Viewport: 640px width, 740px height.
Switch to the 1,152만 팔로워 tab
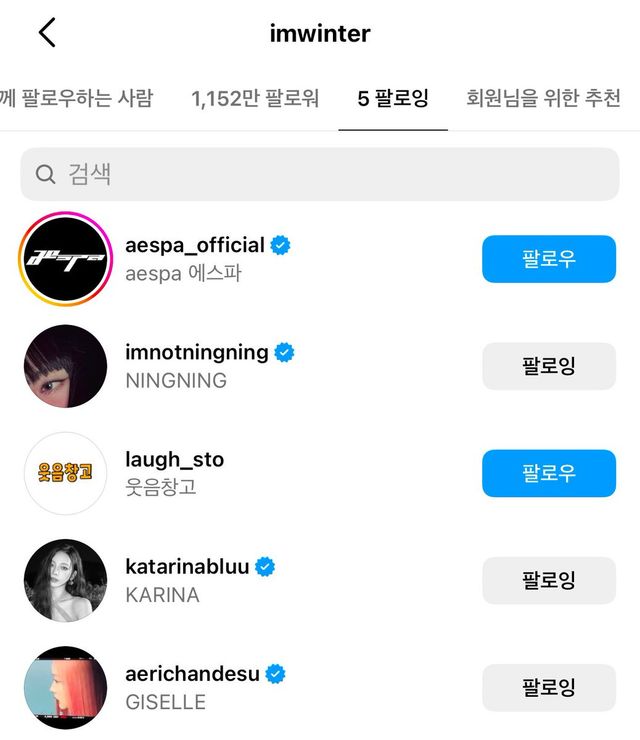pos(255,98)
